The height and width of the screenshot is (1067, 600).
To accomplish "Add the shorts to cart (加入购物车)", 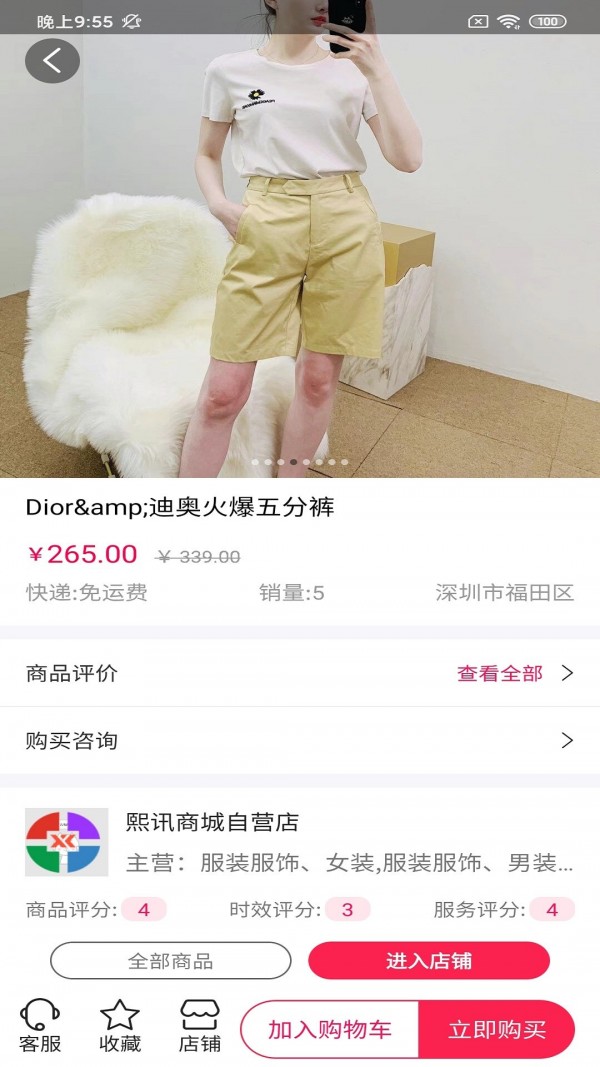I will (x=329, y=1029).
